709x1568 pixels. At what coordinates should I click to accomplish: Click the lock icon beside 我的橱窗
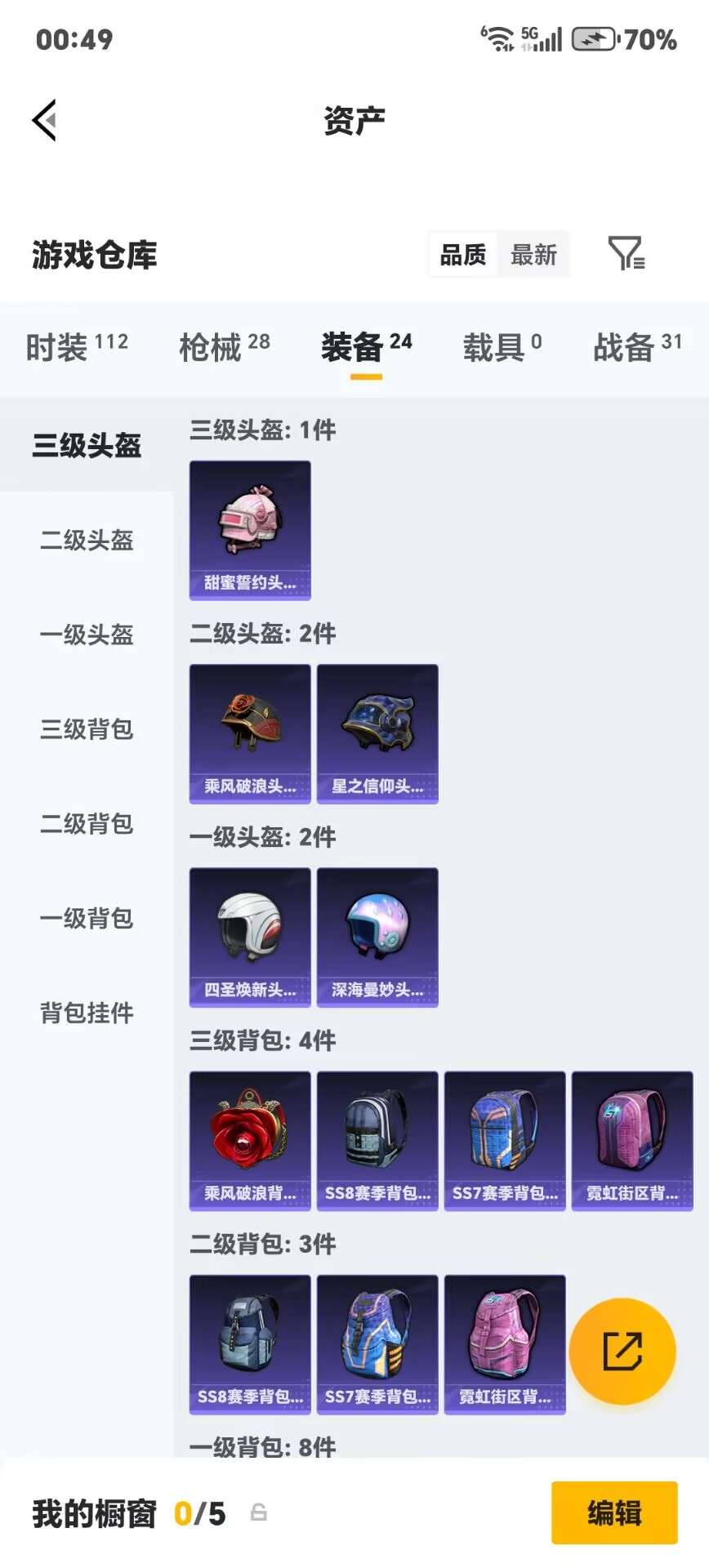tap(259, 1513)
